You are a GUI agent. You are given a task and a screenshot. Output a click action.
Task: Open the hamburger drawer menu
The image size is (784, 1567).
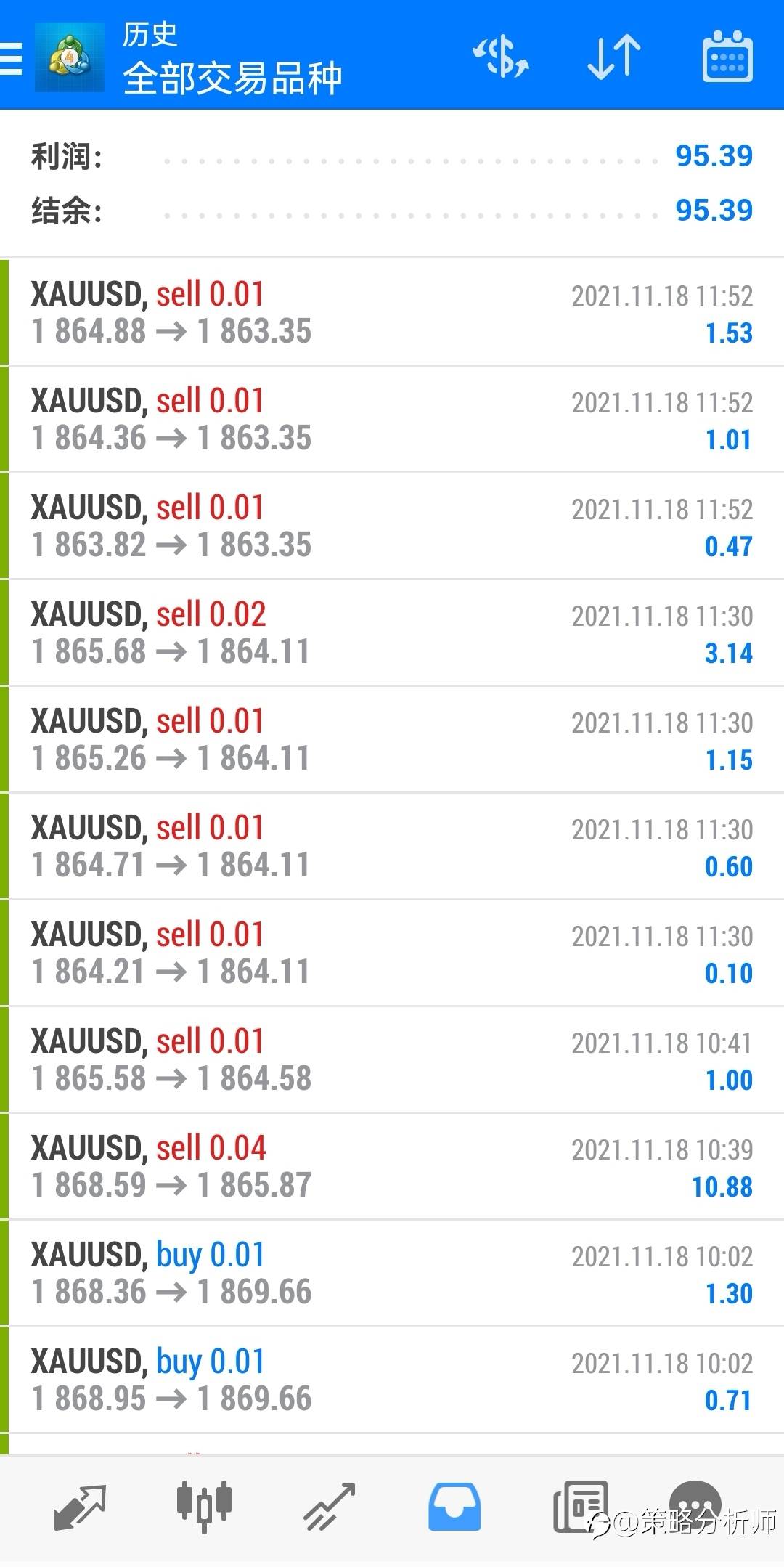coord(10,58)
